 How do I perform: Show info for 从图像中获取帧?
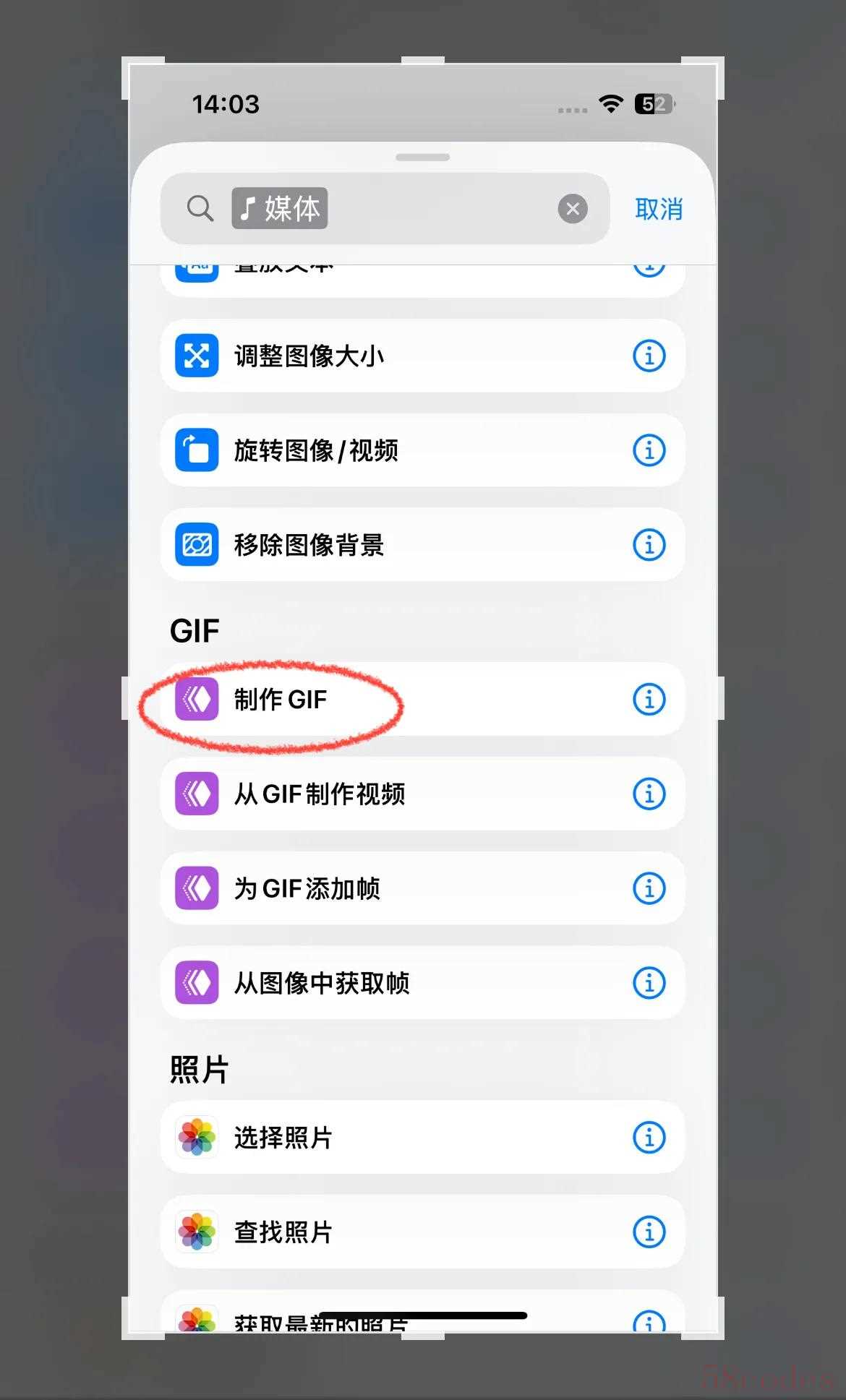(x=649, y=983)
